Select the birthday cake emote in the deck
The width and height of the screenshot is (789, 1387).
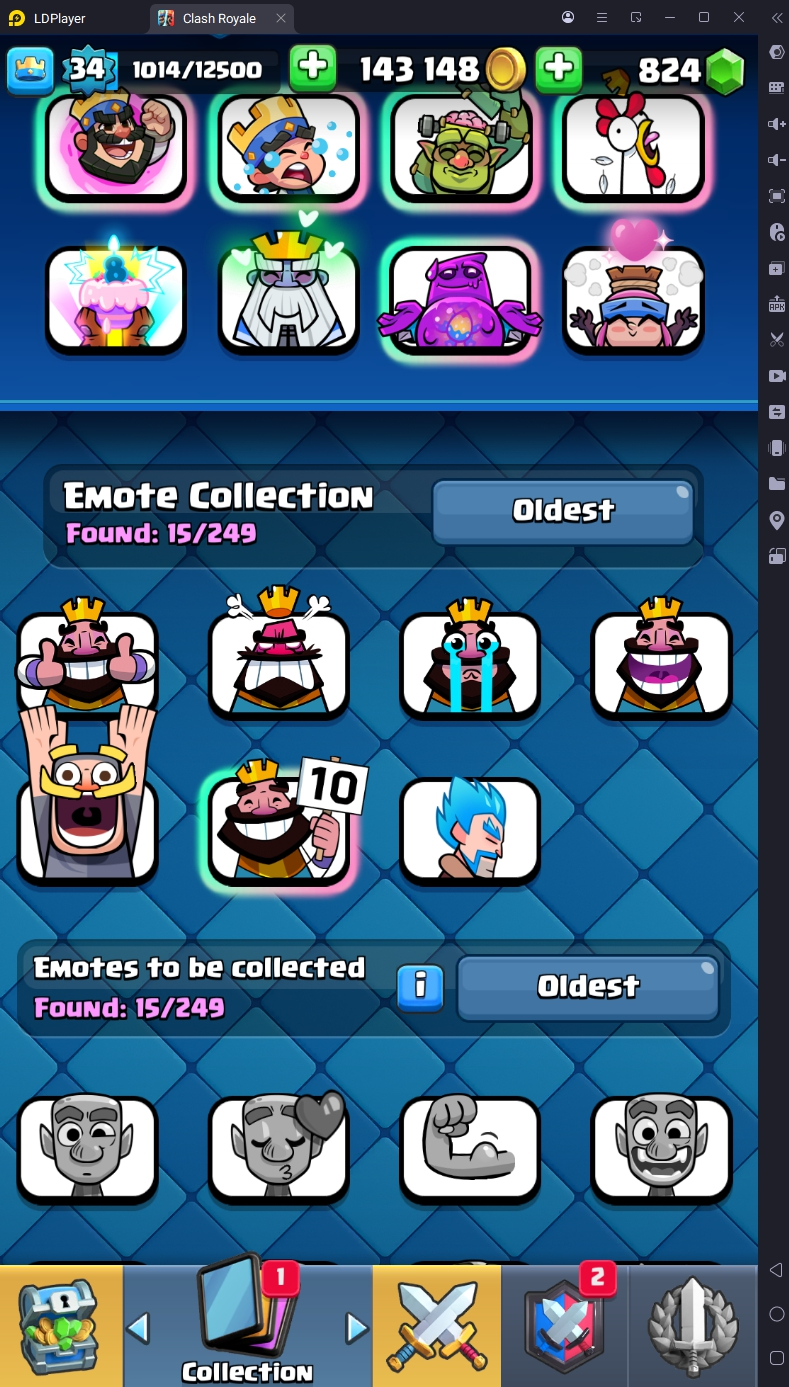tap(115, 298)
